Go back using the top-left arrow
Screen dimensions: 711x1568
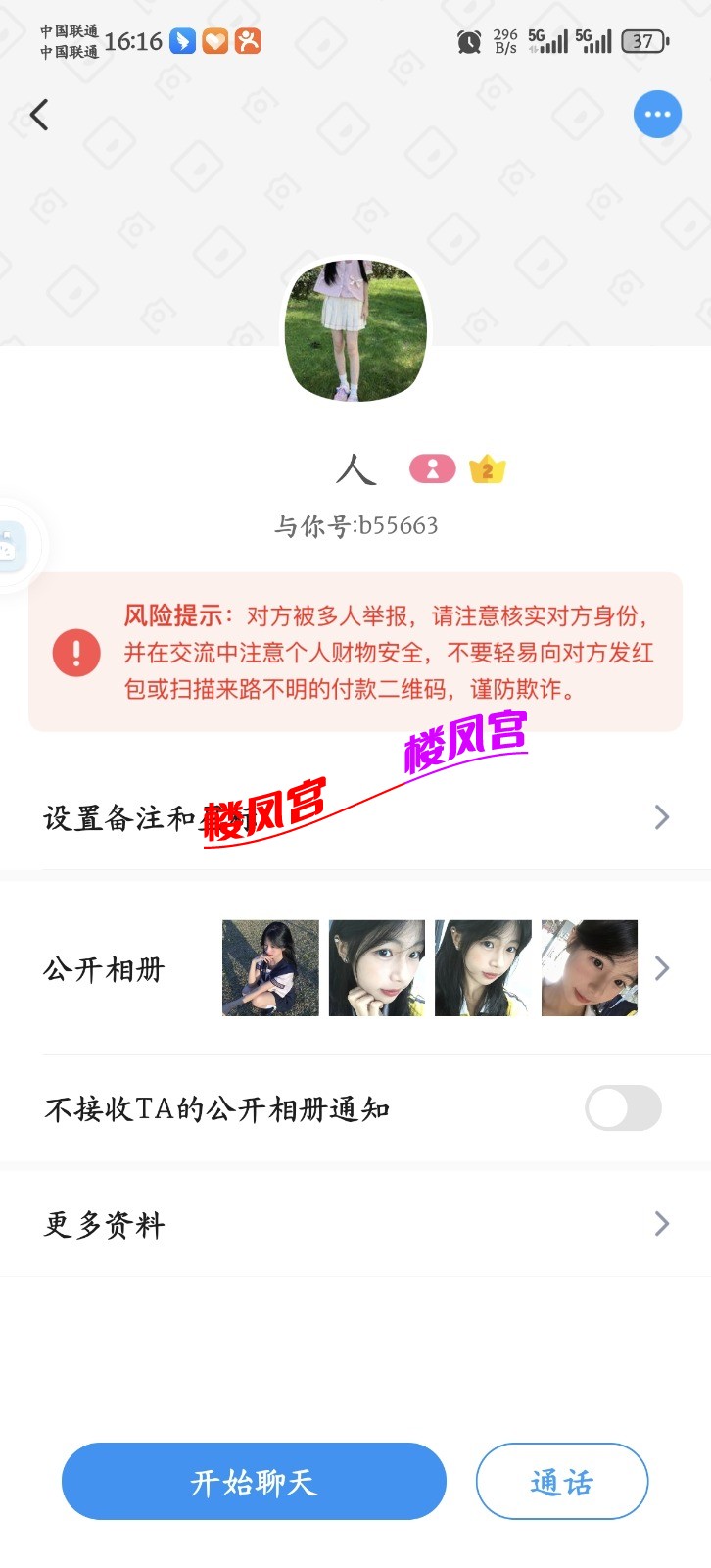39,116
